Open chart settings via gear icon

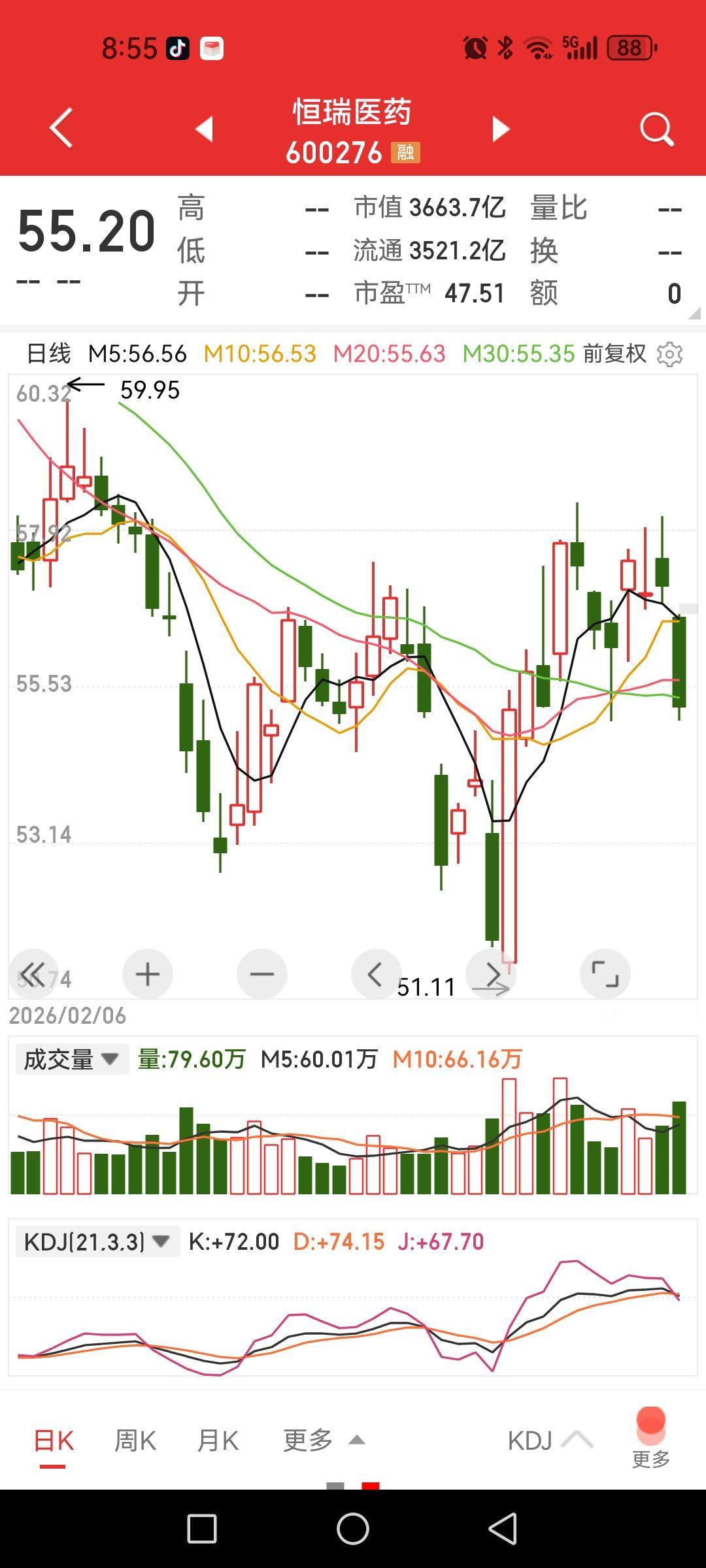671,353
